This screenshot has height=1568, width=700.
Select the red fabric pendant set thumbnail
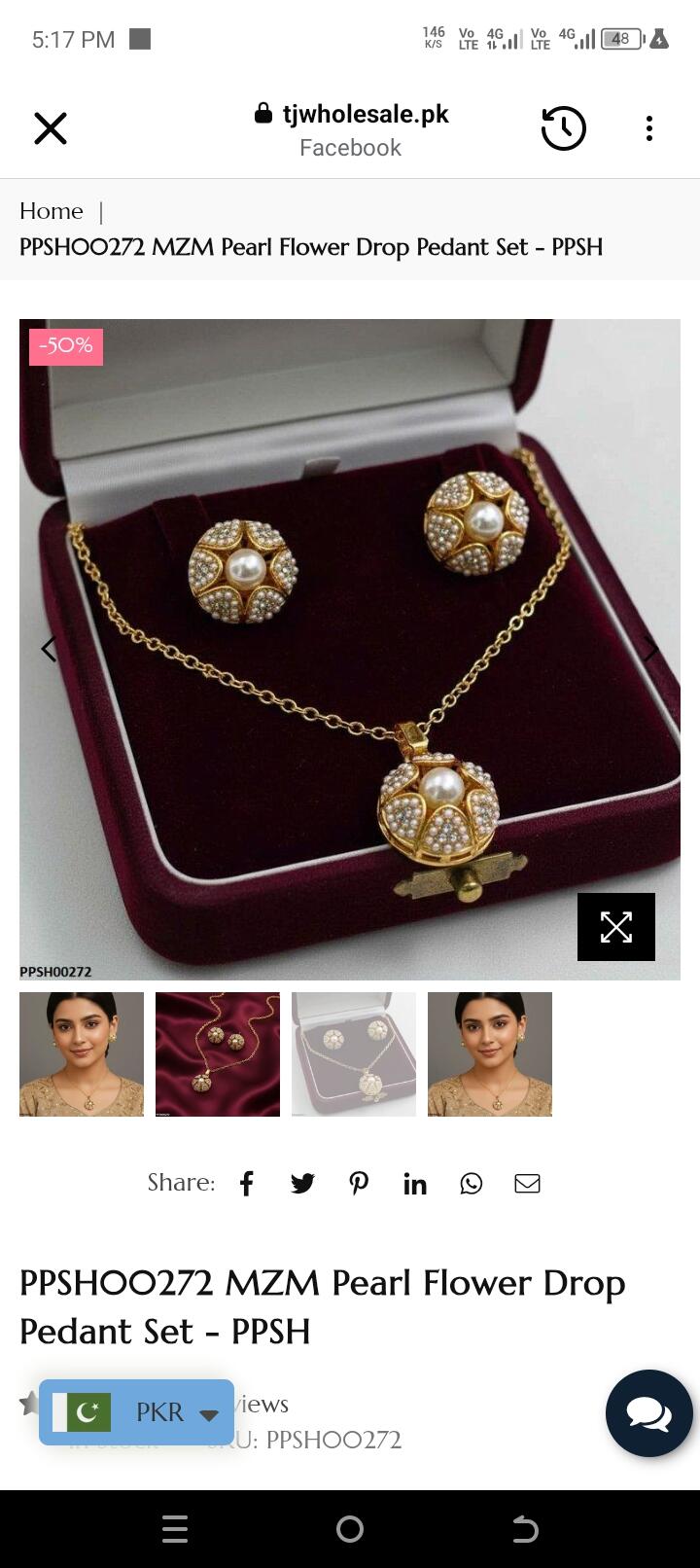click(x=218, y=1054)
